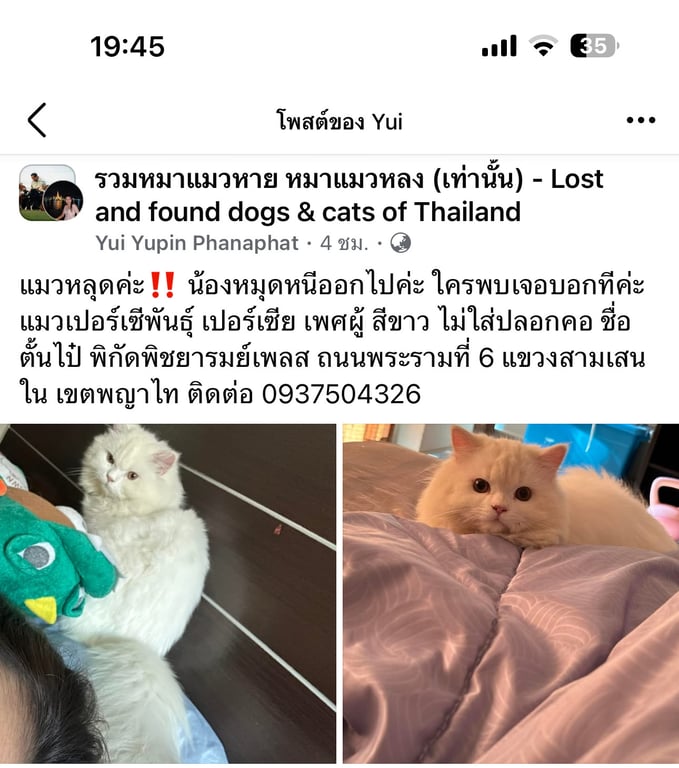The height and width of the screenshot is (768, 679).
Task: Go back from Yui's post
Action: pyautogui.click(x=37, y=121)
